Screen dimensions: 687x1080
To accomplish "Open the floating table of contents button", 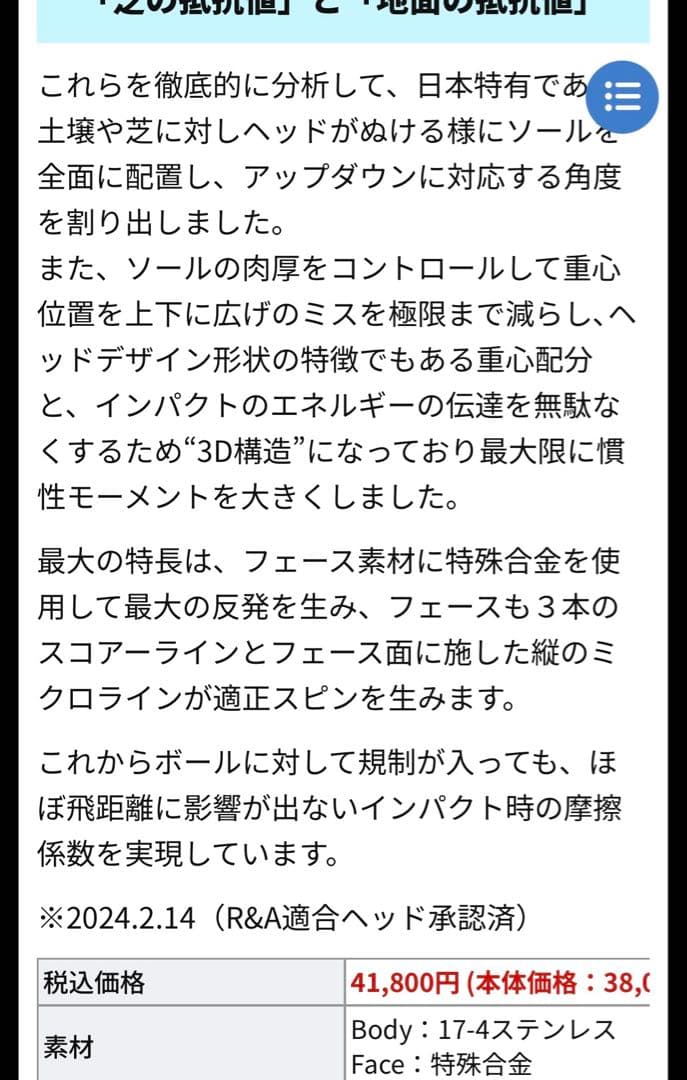I will click(622, 97).
